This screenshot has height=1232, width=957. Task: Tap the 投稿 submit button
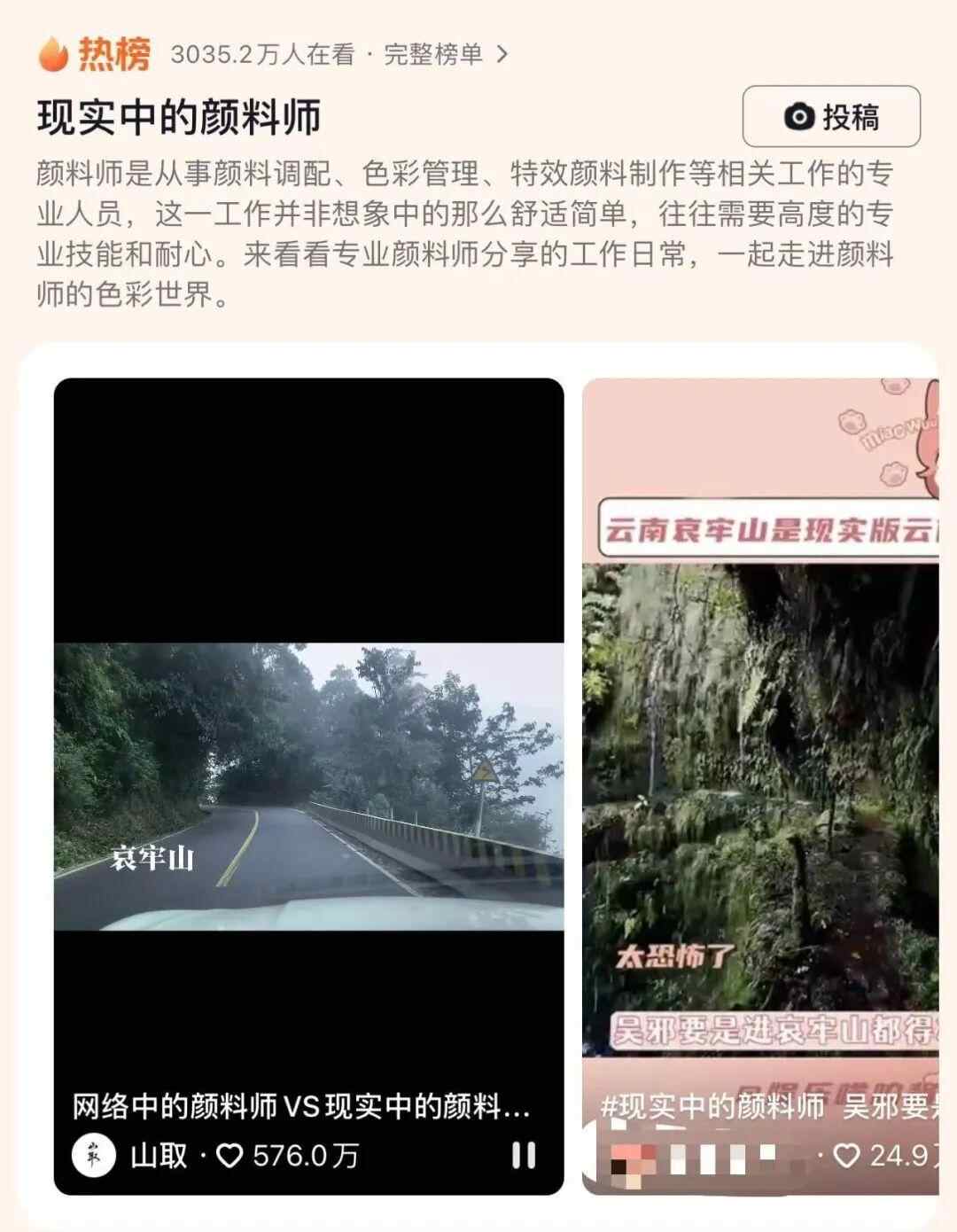click(831, 116)
